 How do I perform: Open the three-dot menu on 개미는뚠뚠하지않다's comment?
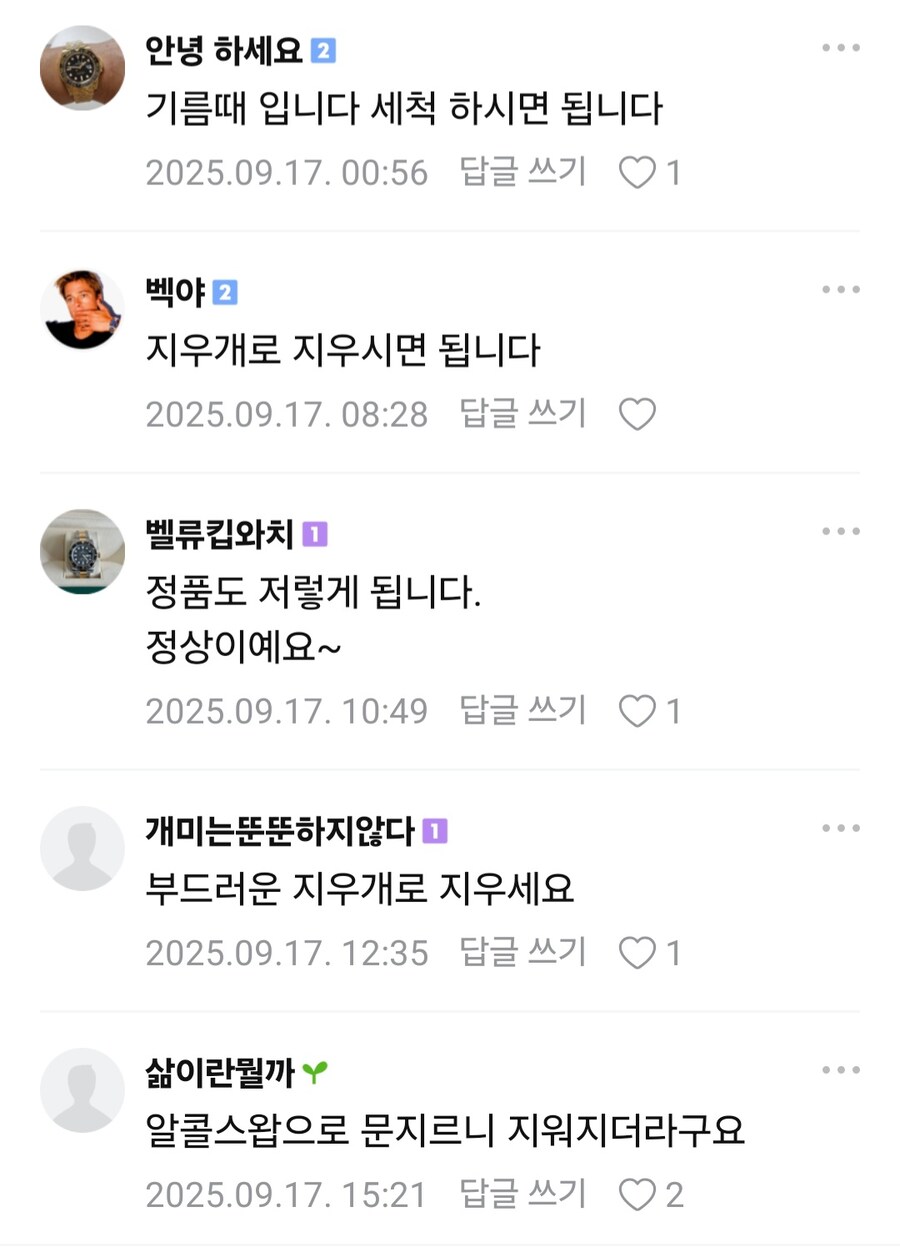pos(838,828)
